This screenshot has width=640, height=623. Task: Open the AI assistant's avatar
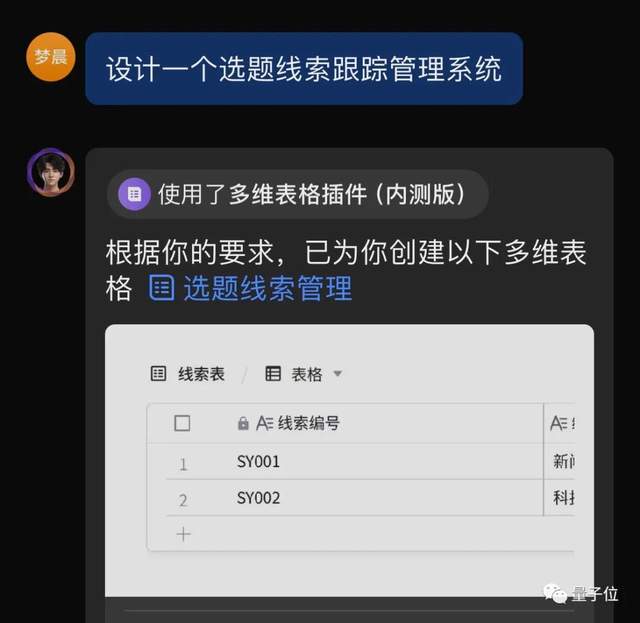[50, 172]
